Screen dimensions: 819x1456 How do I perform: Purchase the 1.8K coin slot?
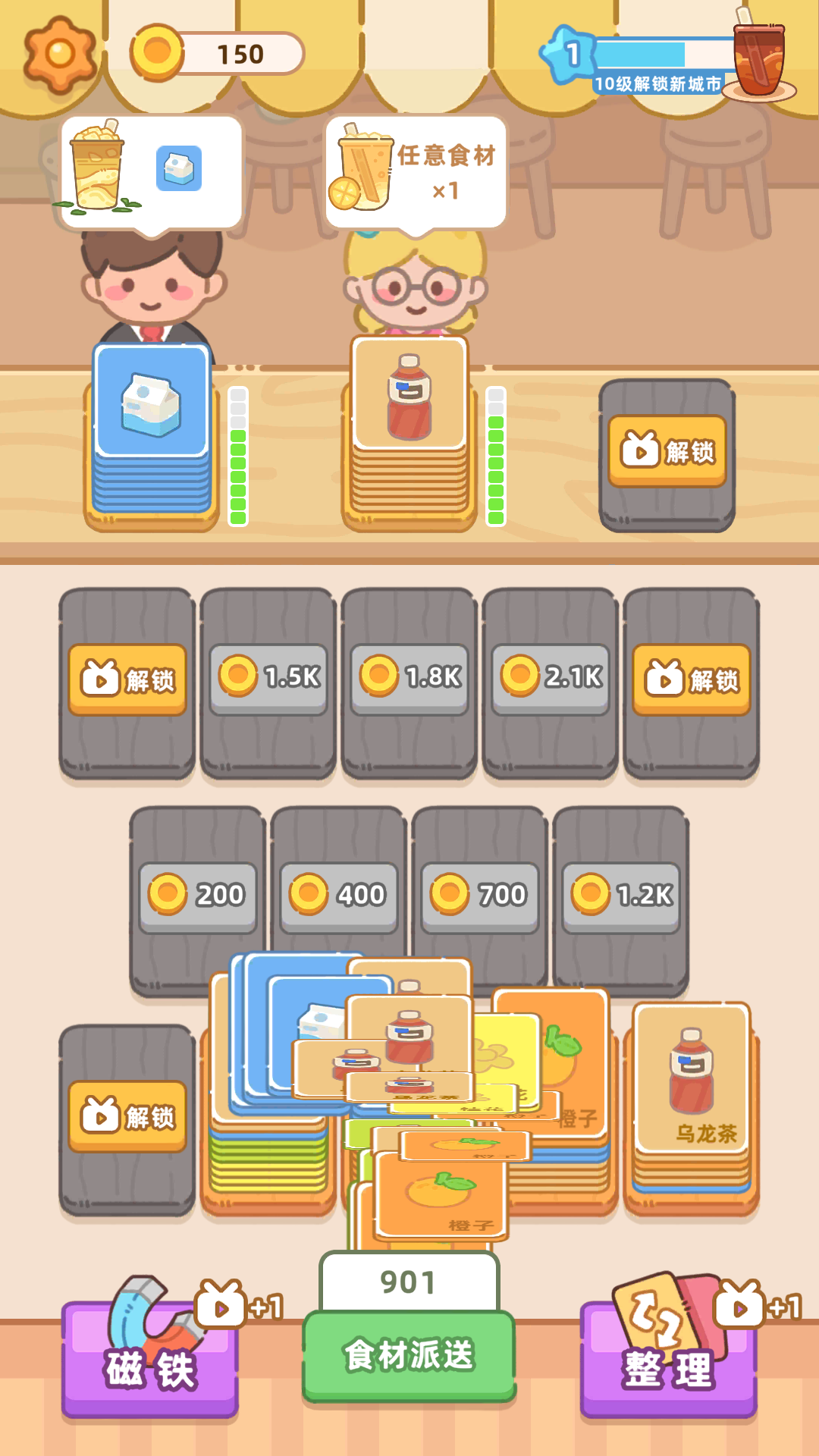click(x=409, y=678)
